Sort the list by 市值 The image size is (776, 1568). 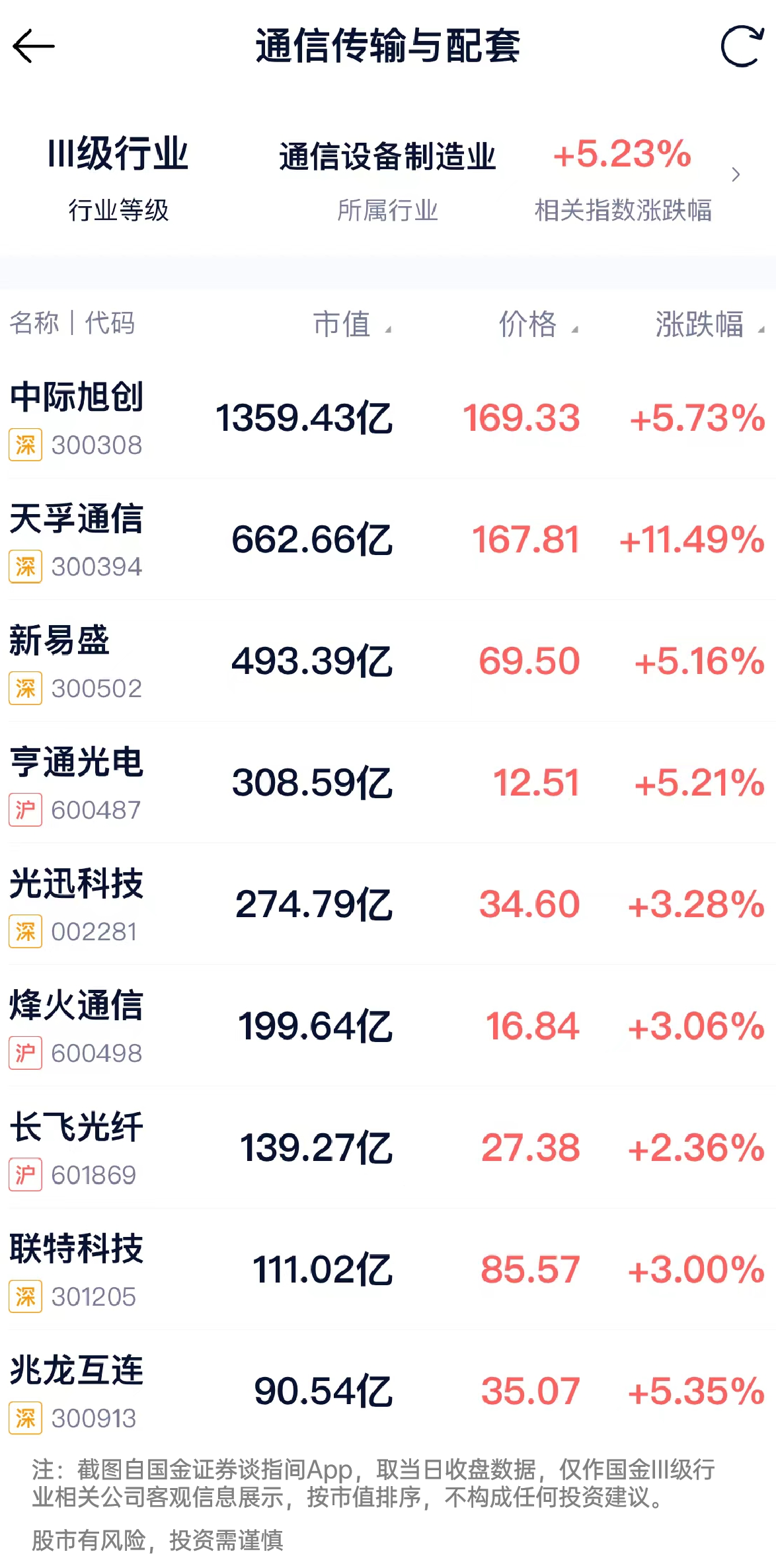(x=351, y=324)
